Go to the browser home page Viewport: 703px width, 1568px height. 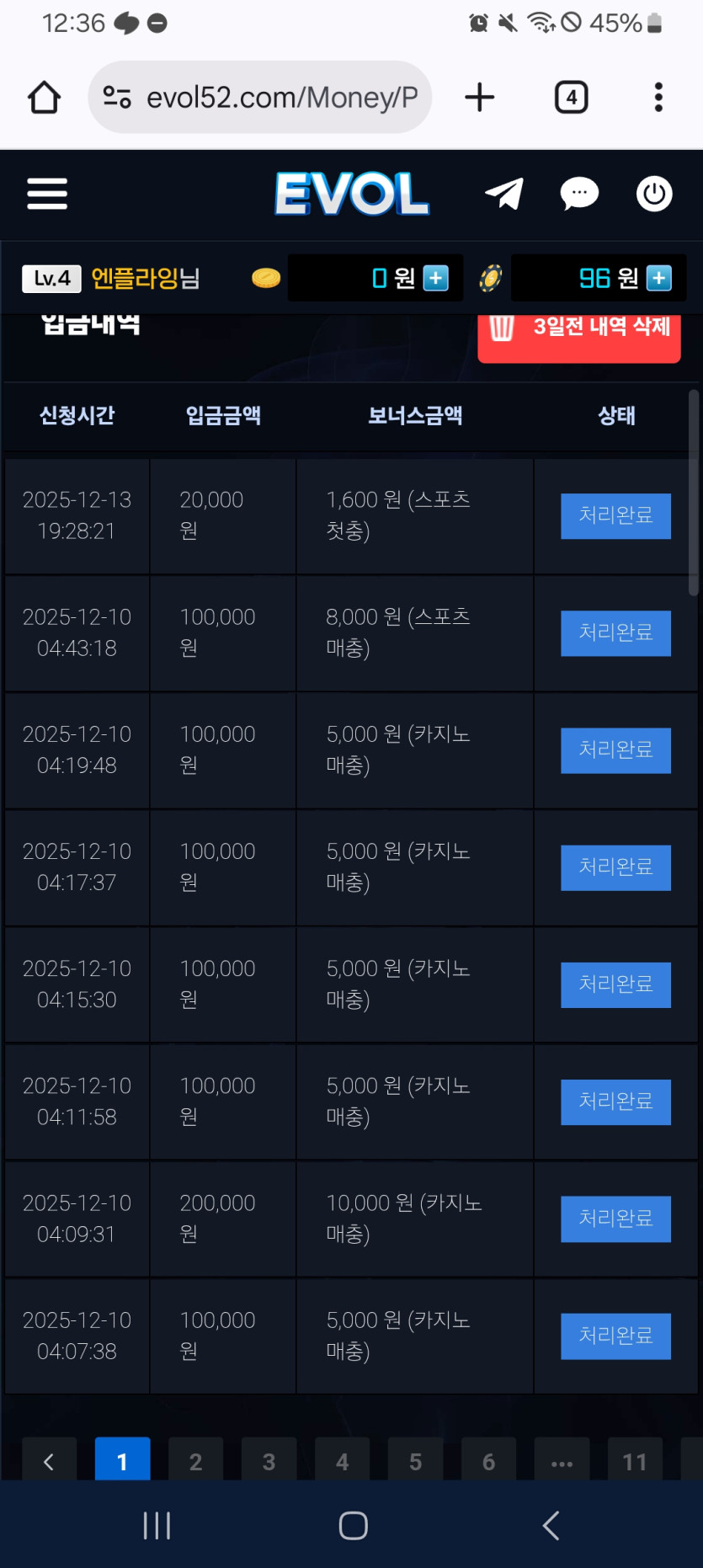pyautogui.click(x=44, y=97)
